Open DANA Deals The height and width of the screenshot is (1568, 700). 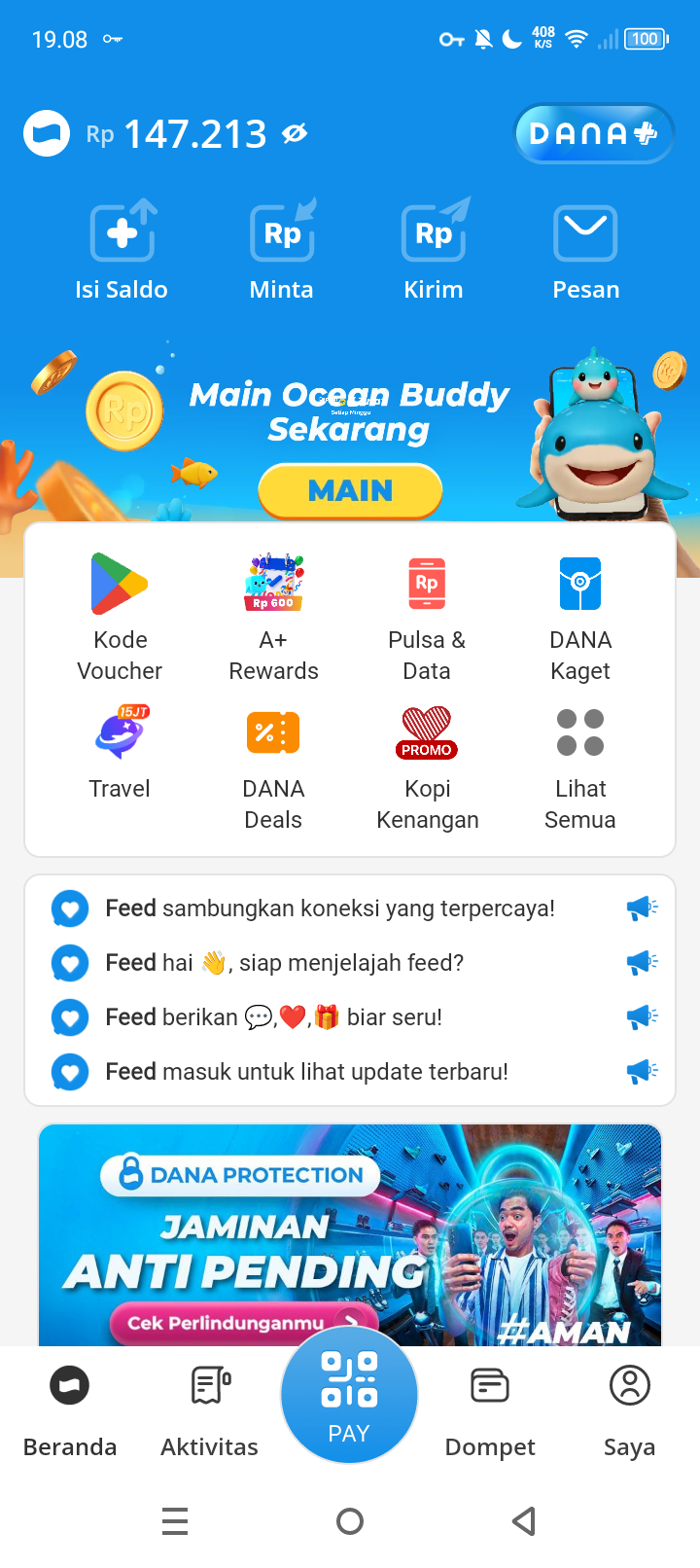point(273,766)
